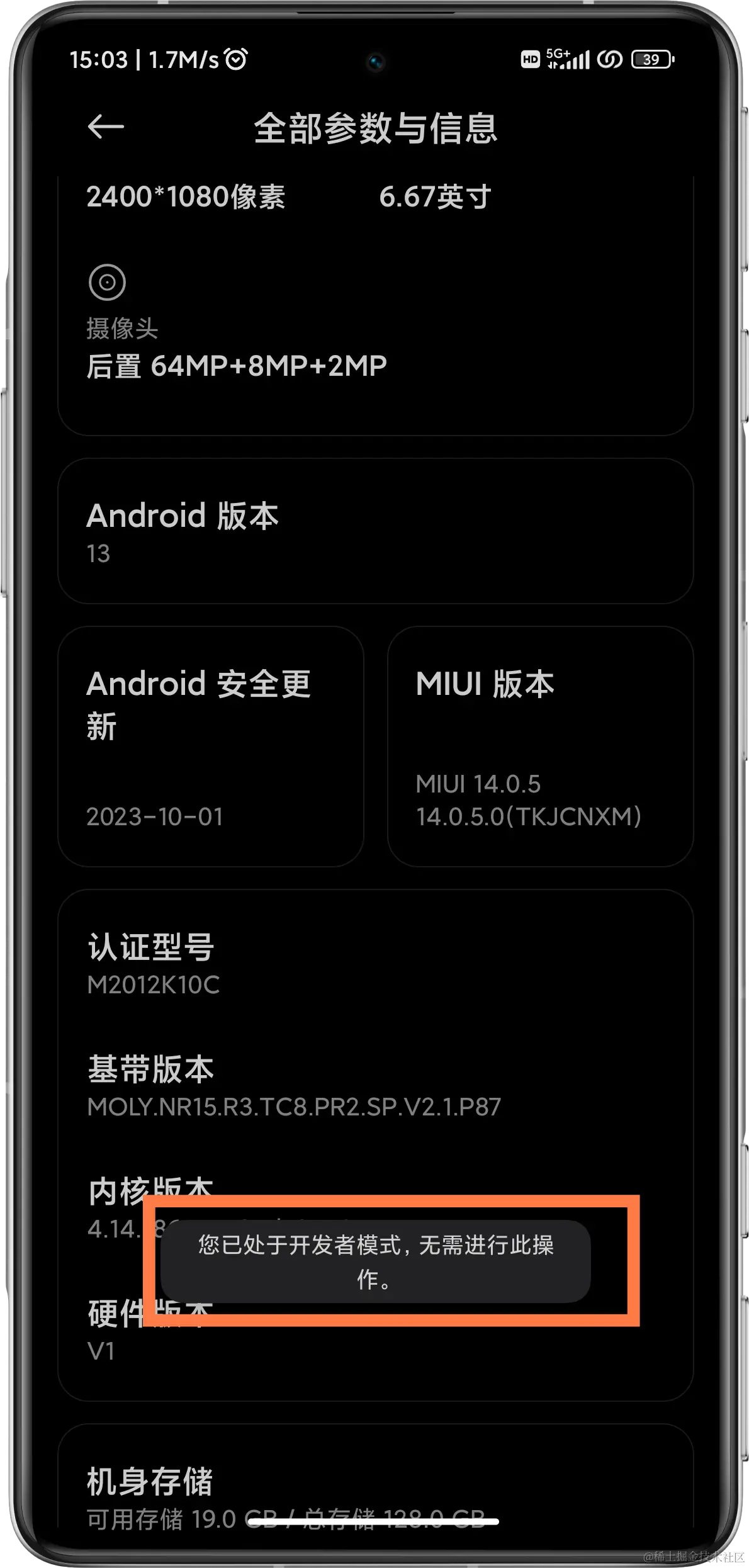Tap the MIUI 版本 card
Image resolution: width=749 pixels, height=1568 pixels.
coord(540,746)
